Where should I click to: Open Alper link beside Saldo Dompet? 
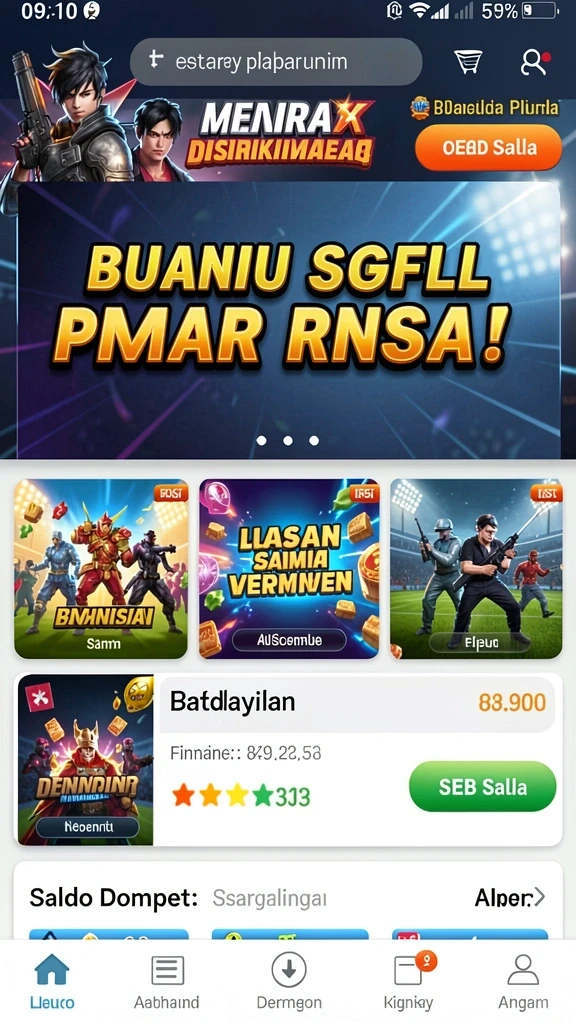tap(509, 898)
